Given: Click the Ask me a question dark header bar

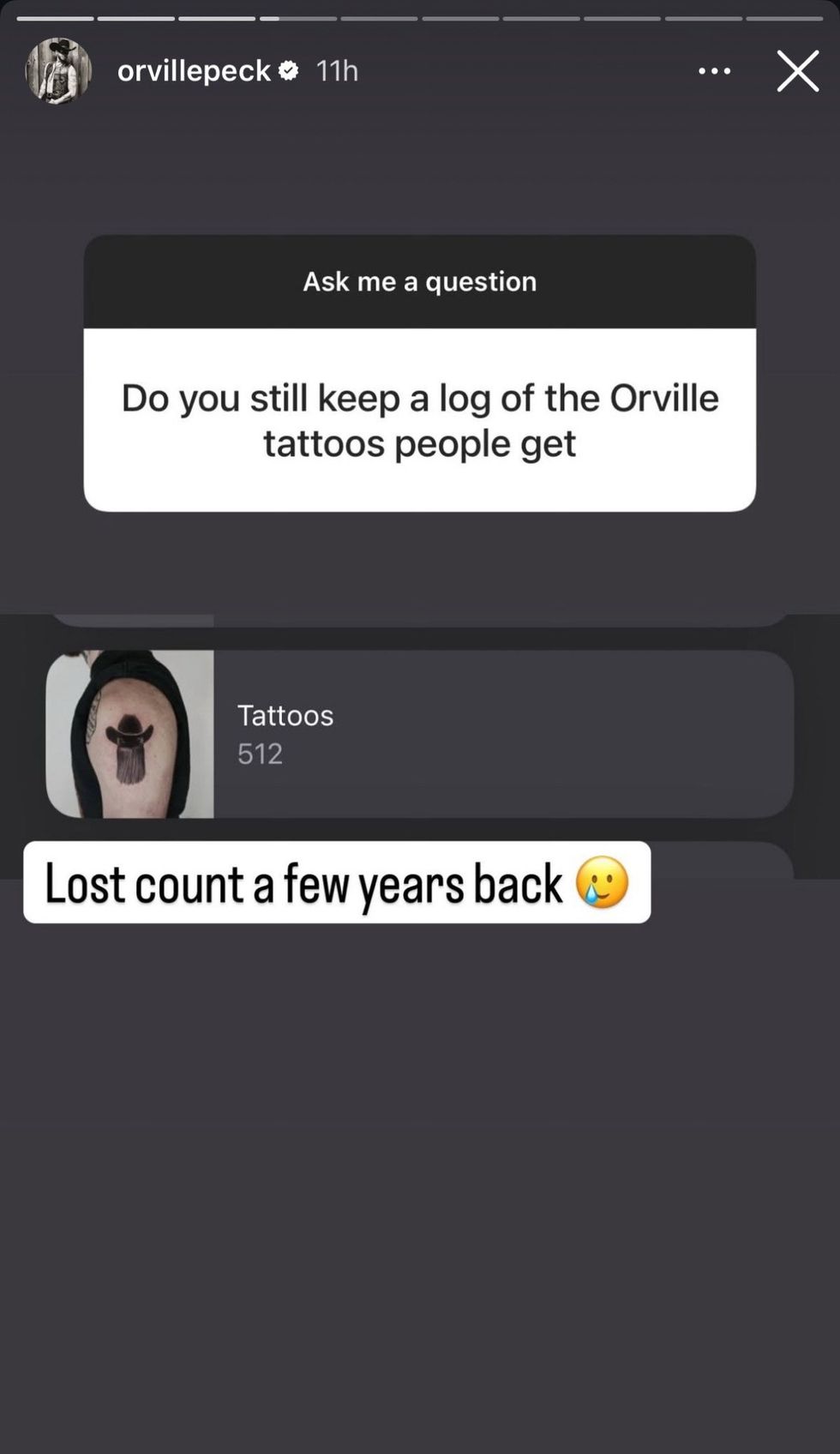Looking at the screenshot, I should click(x=419, y=281).
